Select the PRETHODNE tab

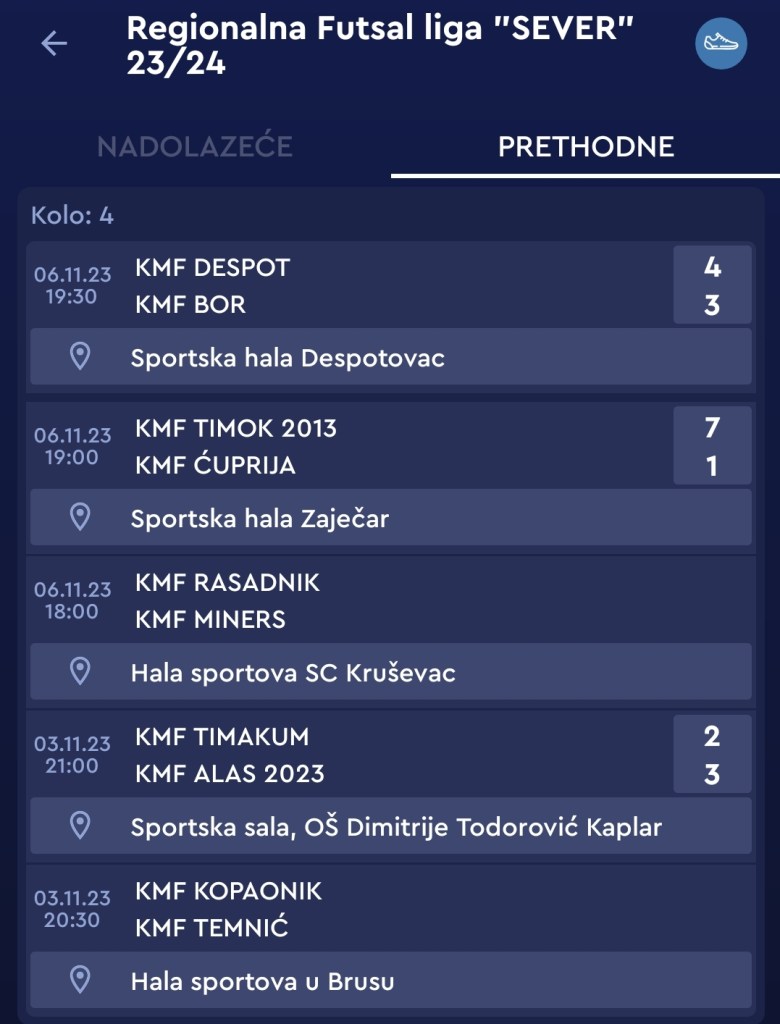(x=586, y=147)
